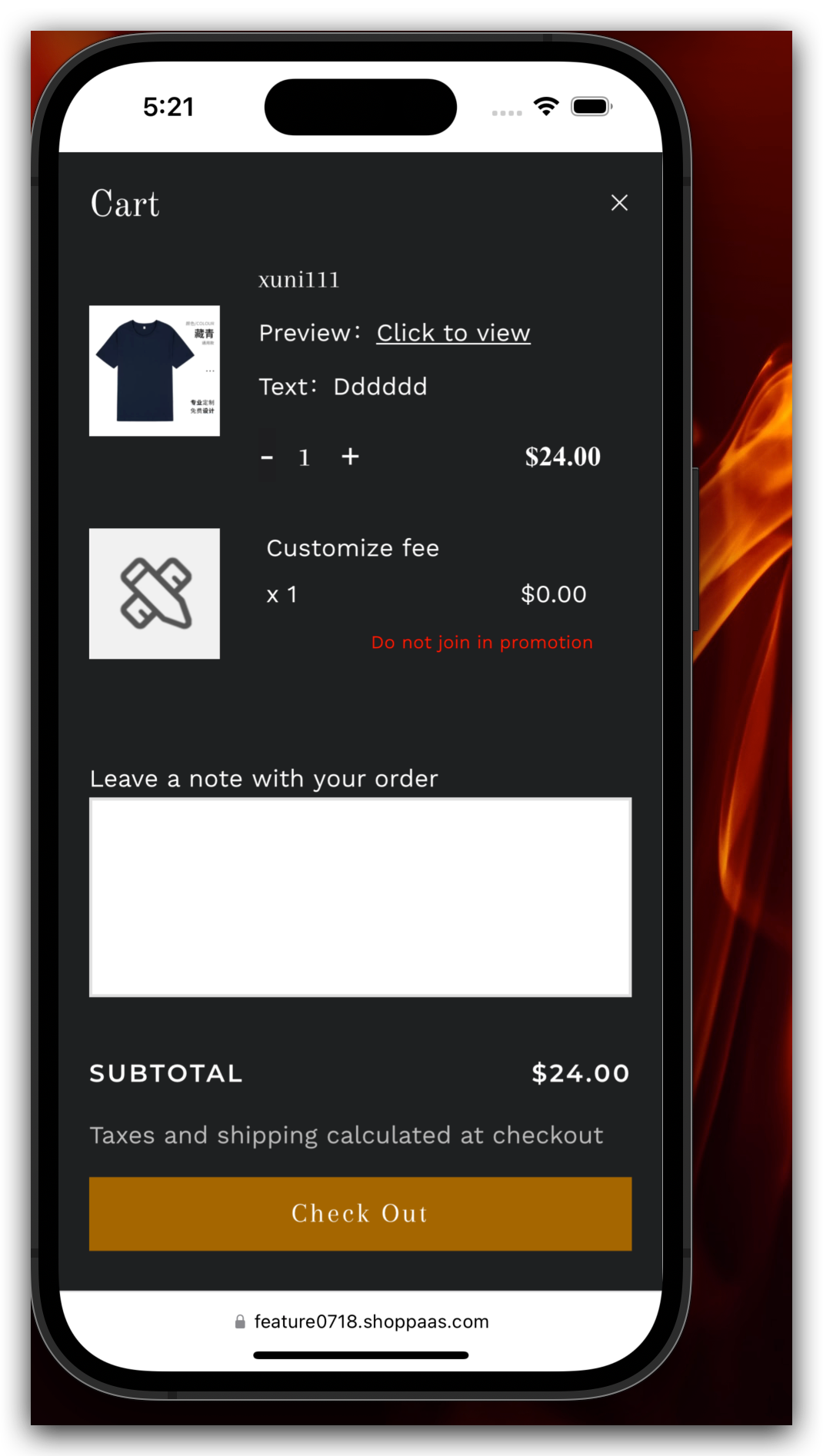
Task: Proceed with the Check Out button
Action: [360, 1213]
